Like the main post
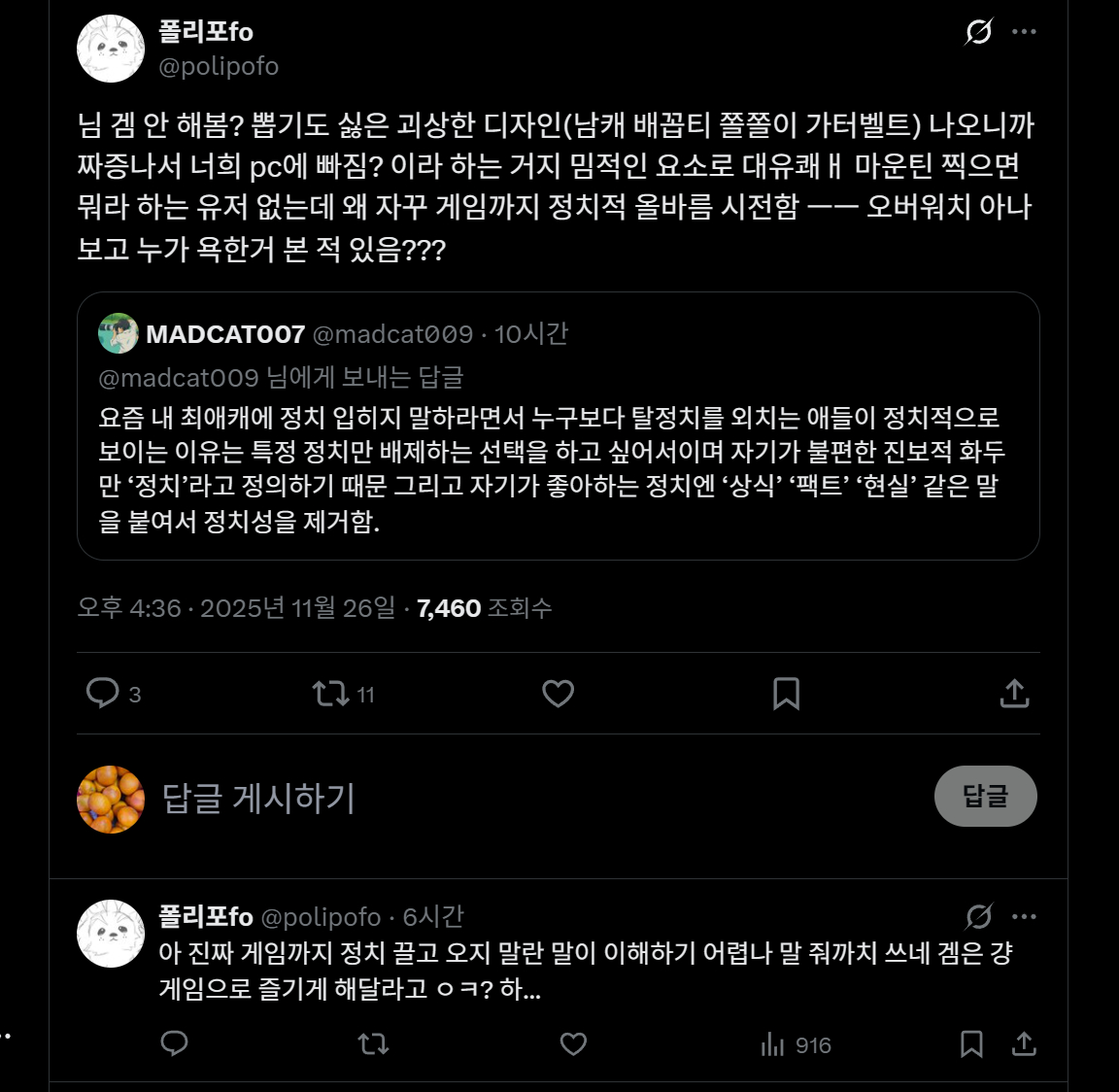The height and width of the screenshot is (1092, 1119). tap(558, 694)
